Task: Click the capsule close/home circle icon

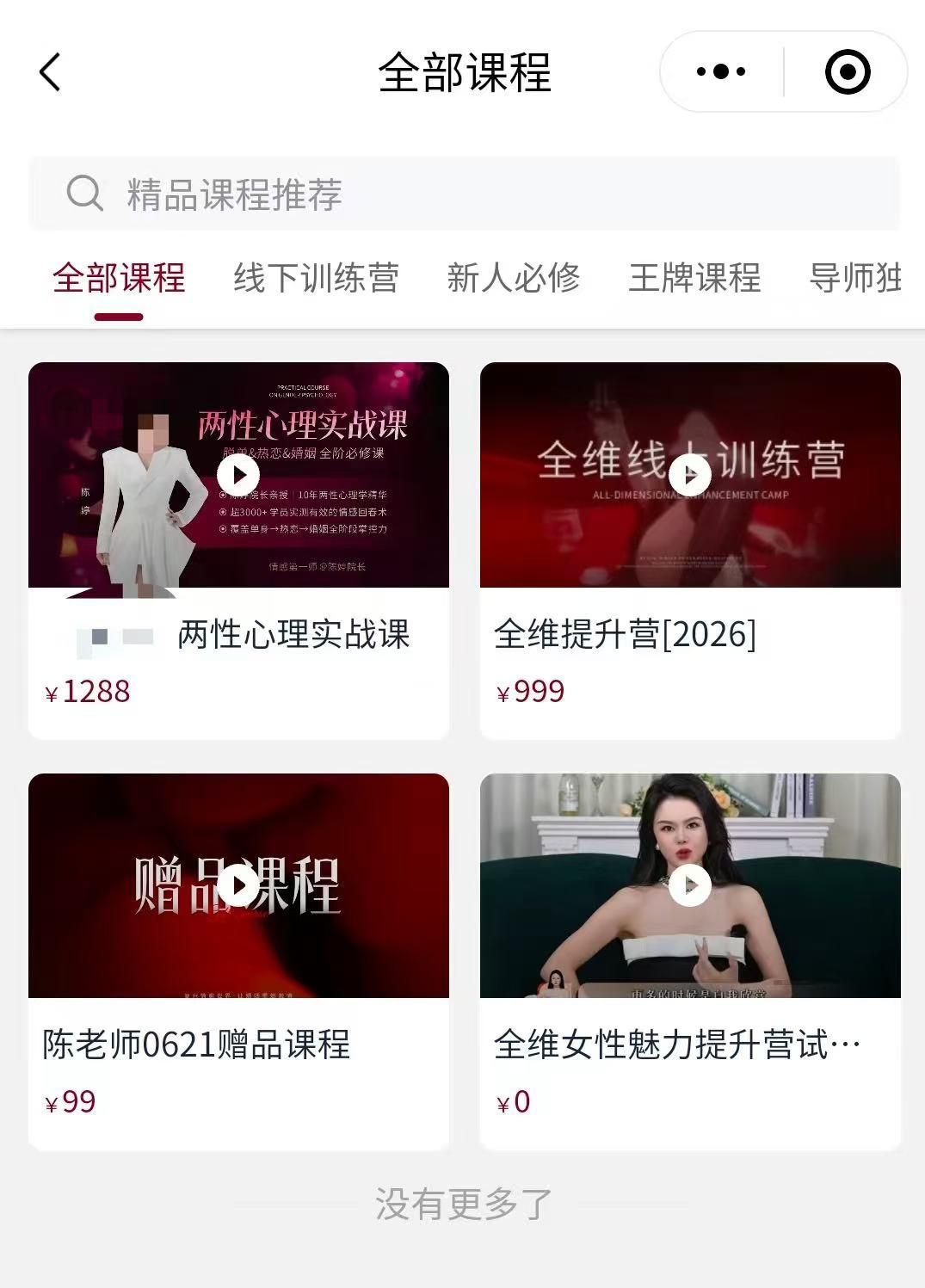Action: tap(847, 72)
